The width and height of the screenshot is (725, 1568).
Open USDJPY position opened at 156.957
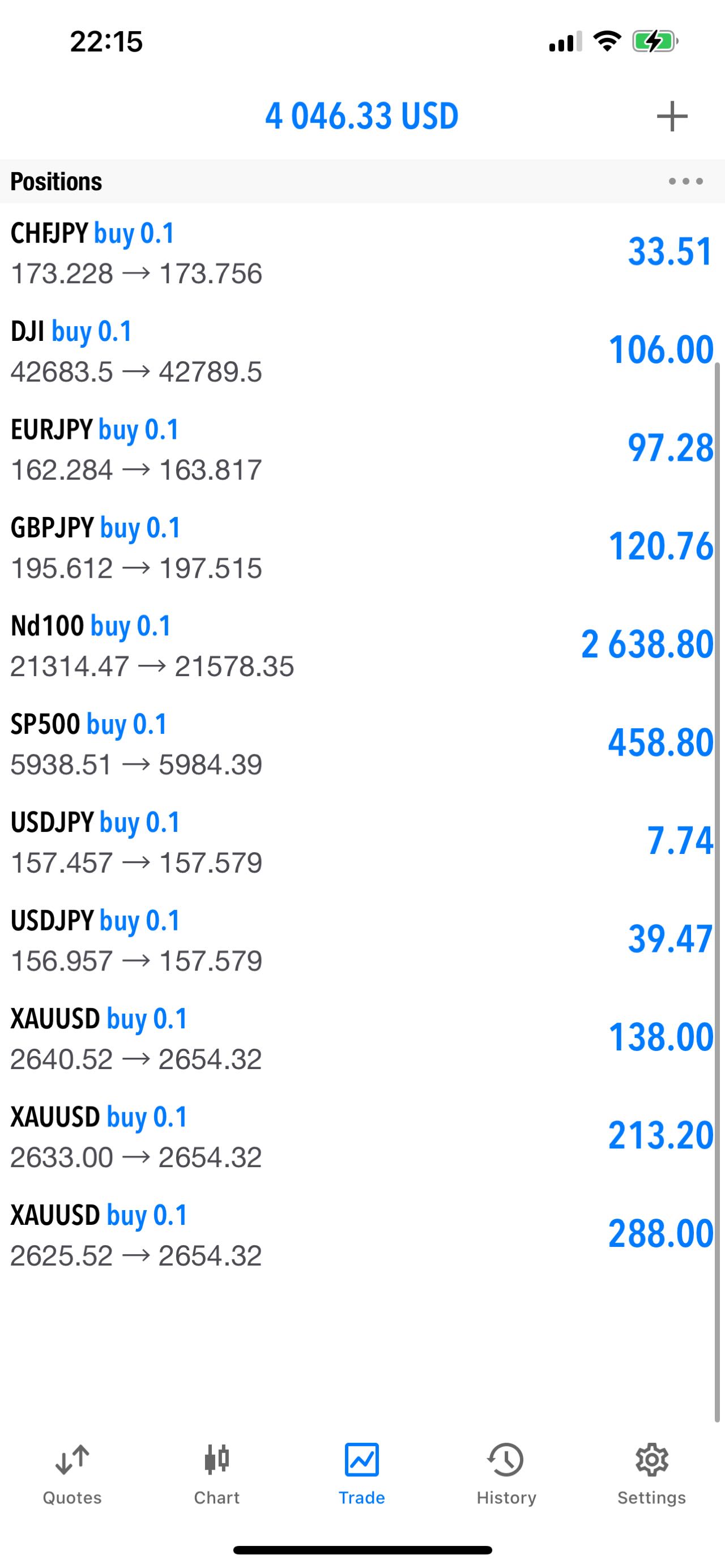click(362, 940)
